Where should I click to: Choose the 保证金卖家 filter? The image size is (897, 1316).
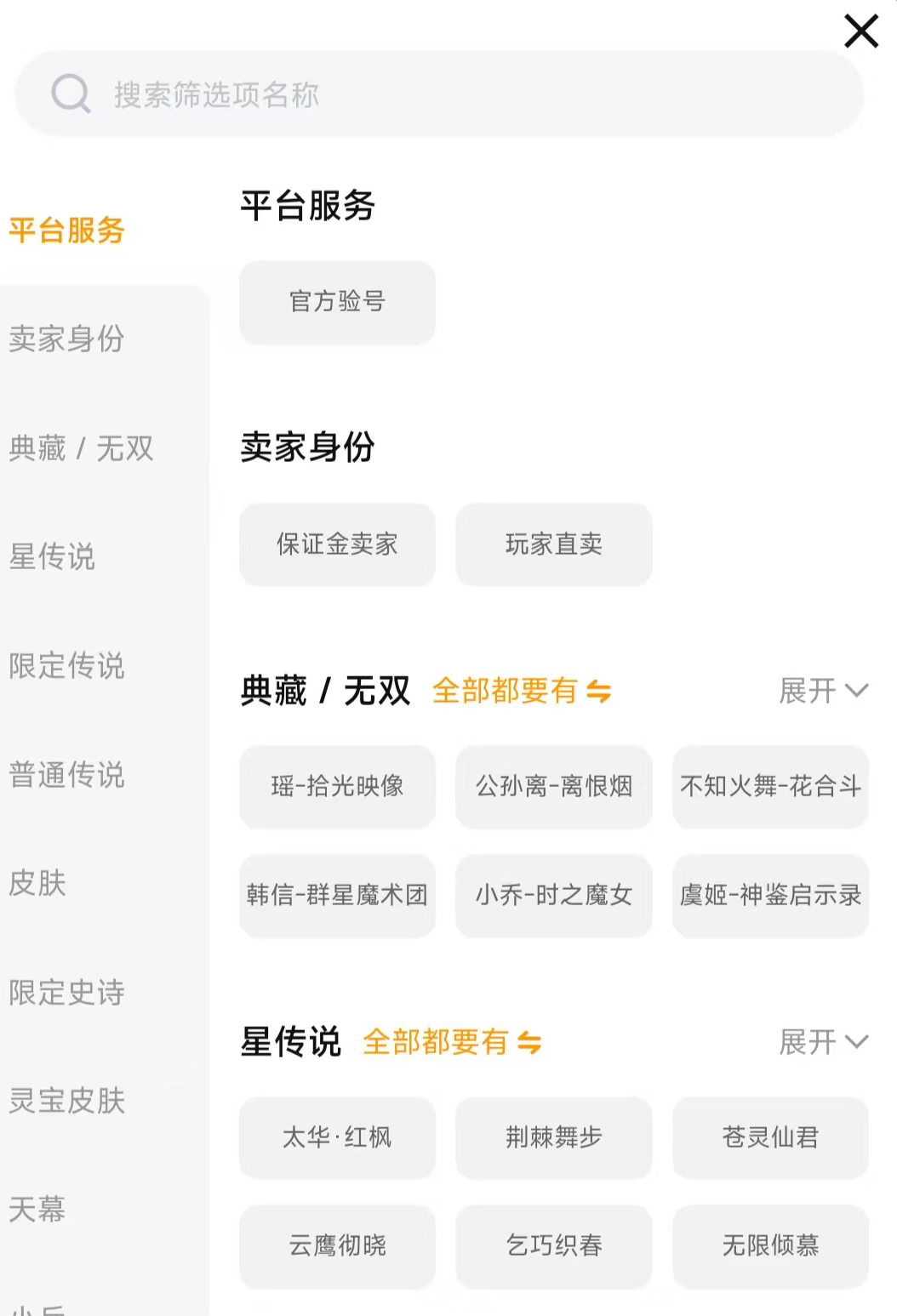(x=337, y=544)
